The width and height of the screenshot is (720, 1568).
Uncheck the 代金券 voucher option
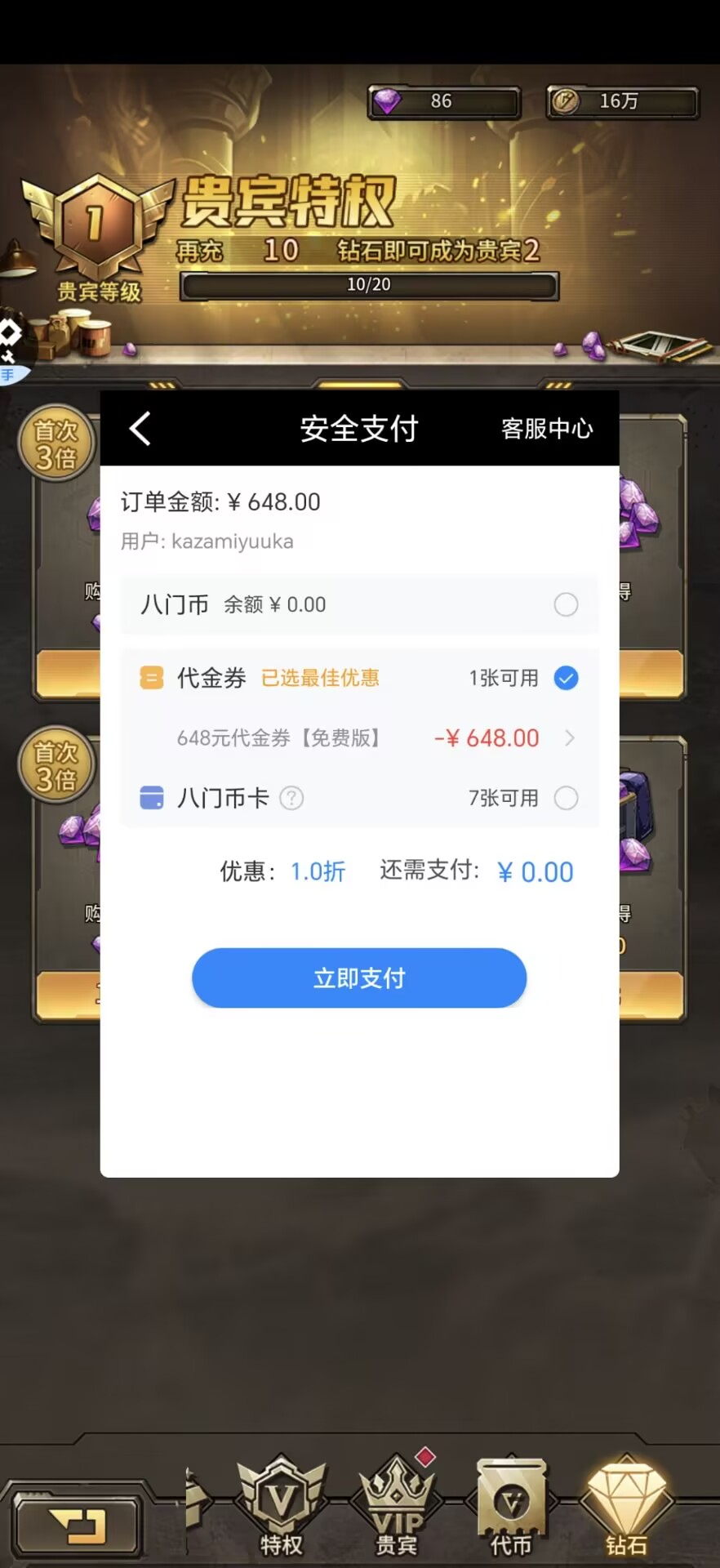click(566, 678)
